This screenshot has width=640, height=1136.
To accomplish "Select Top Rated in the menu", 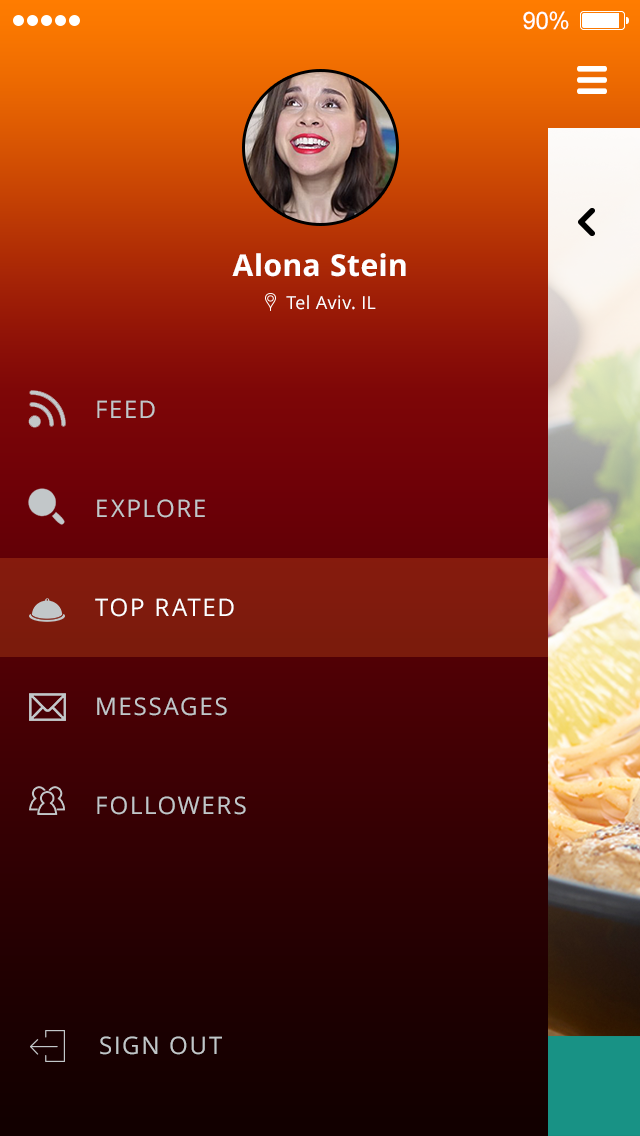I will coord(165,608).
